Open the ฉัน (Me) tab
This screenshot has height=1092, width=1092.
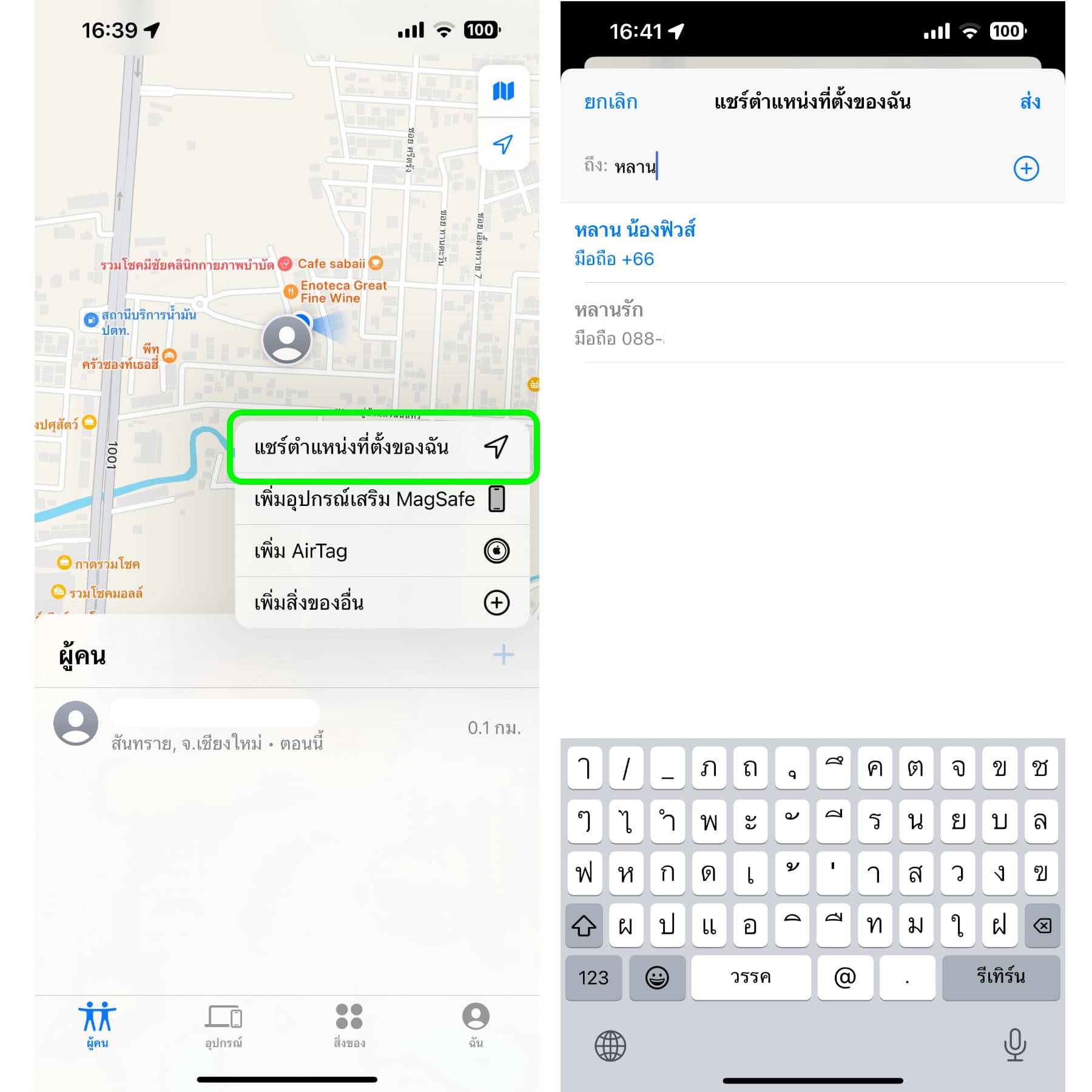476,1024
